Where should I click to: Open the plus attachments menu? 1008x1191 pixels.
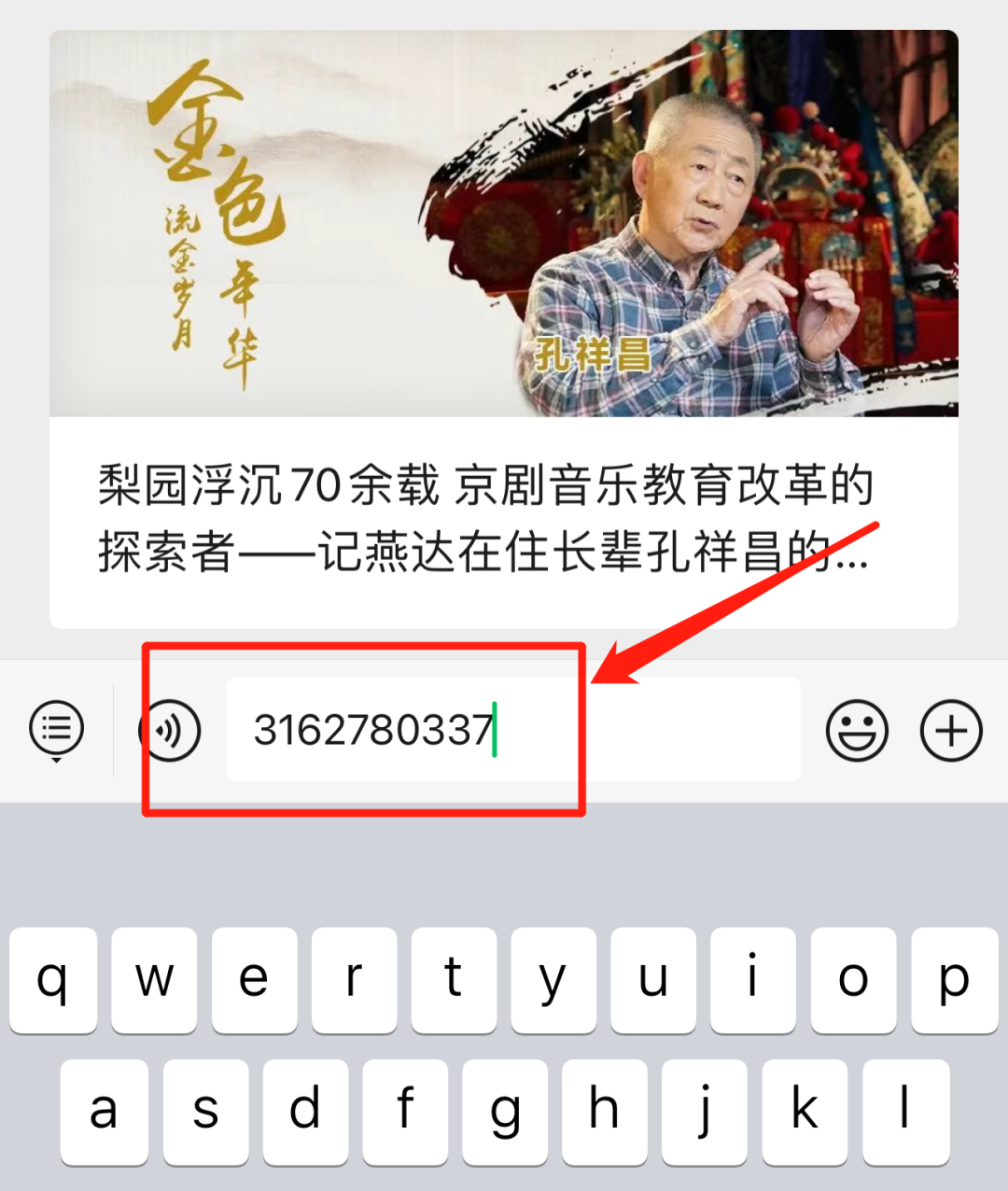point(951,729)
